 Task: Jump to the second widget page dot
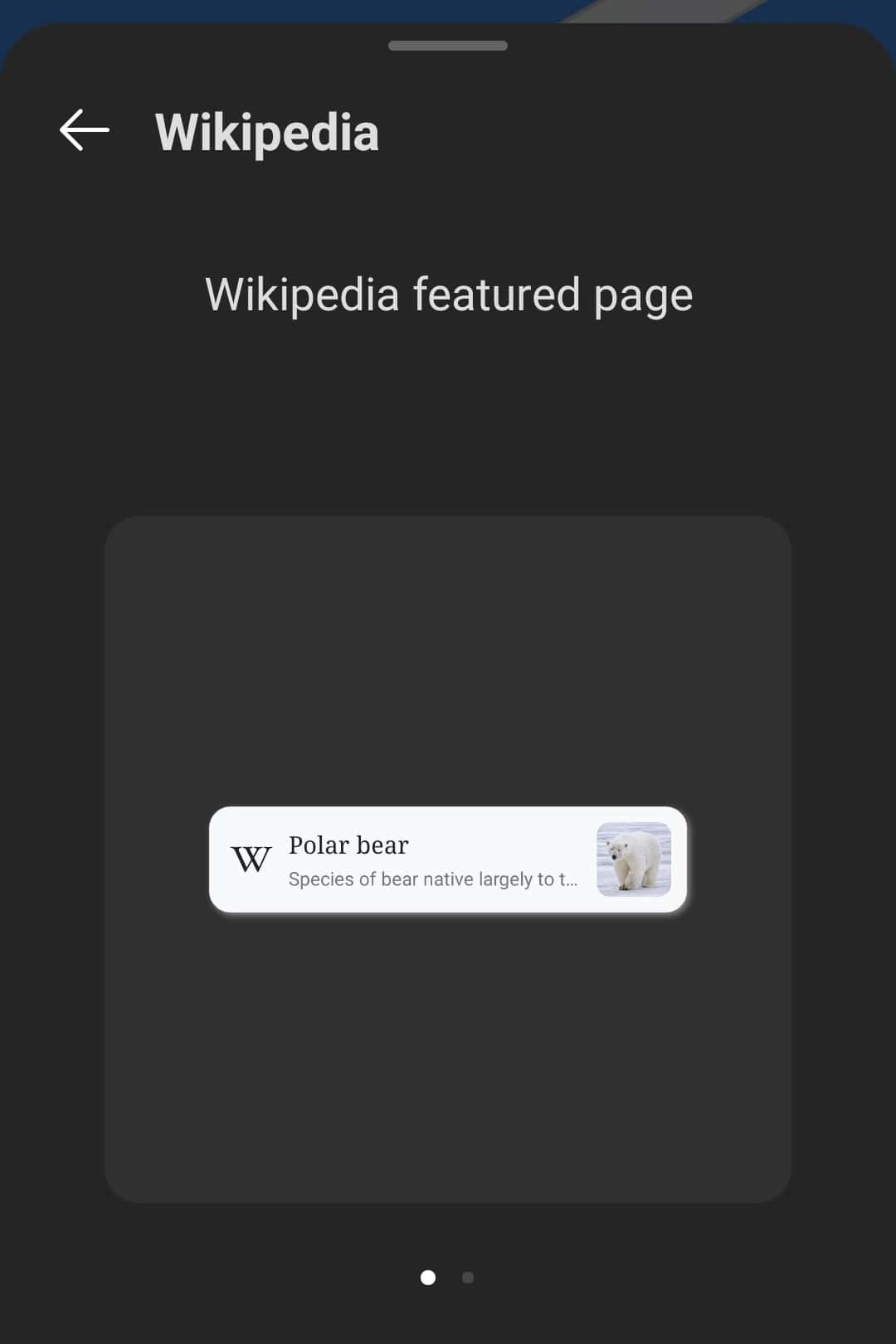[x=468, y=1278]
